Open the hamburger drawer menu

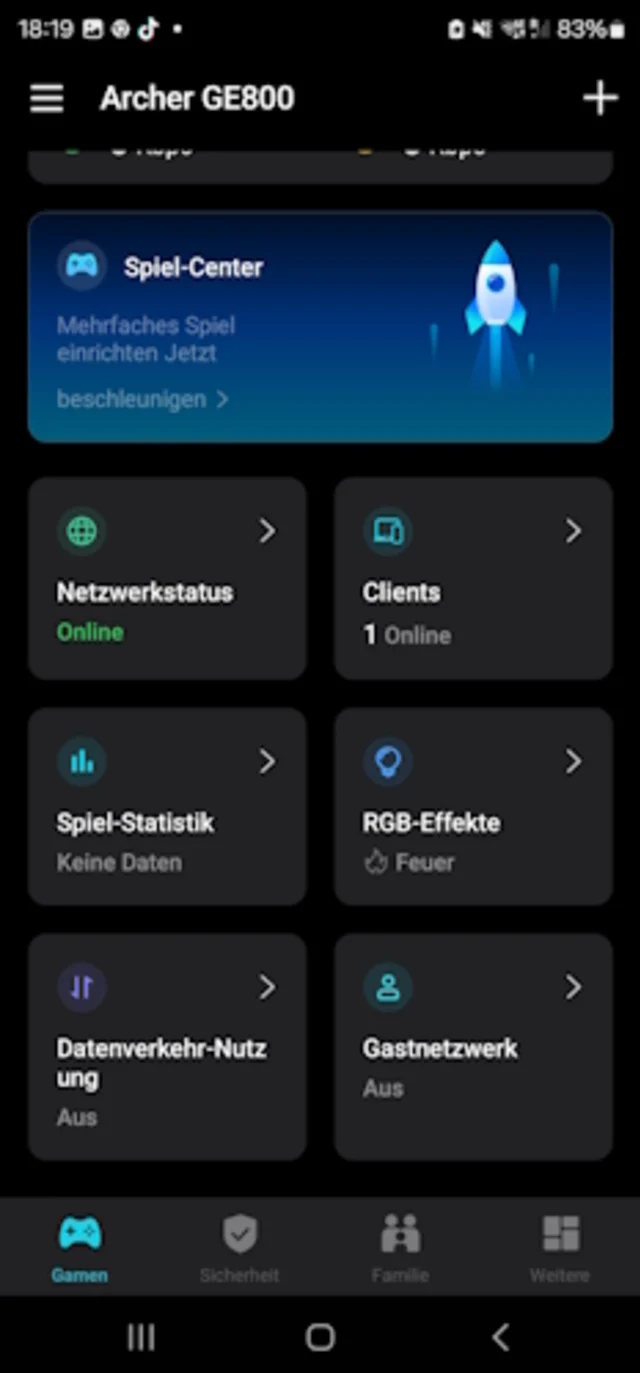click(x=47, y=98)
